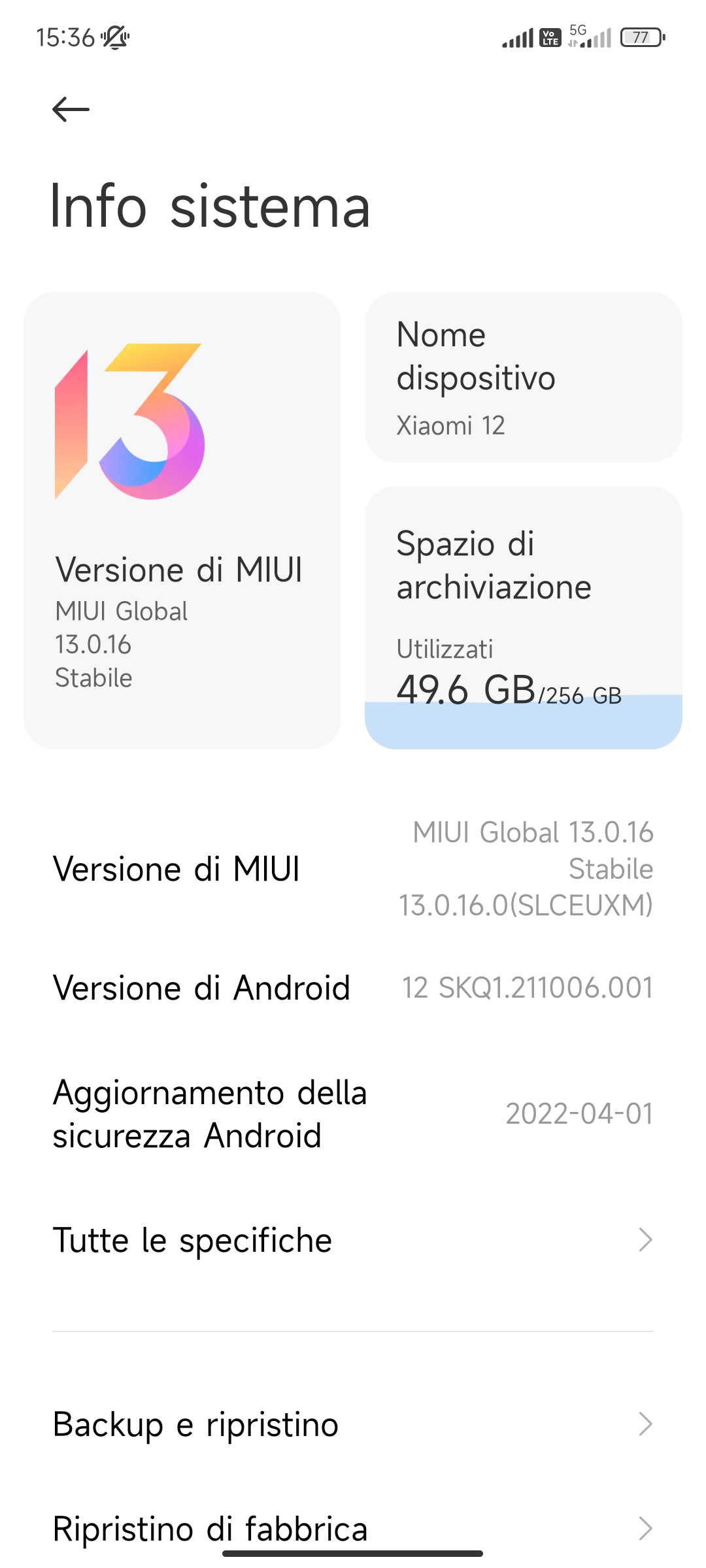Tap the Versione di Android row
706x1568 pixels.
click(353, 988)
